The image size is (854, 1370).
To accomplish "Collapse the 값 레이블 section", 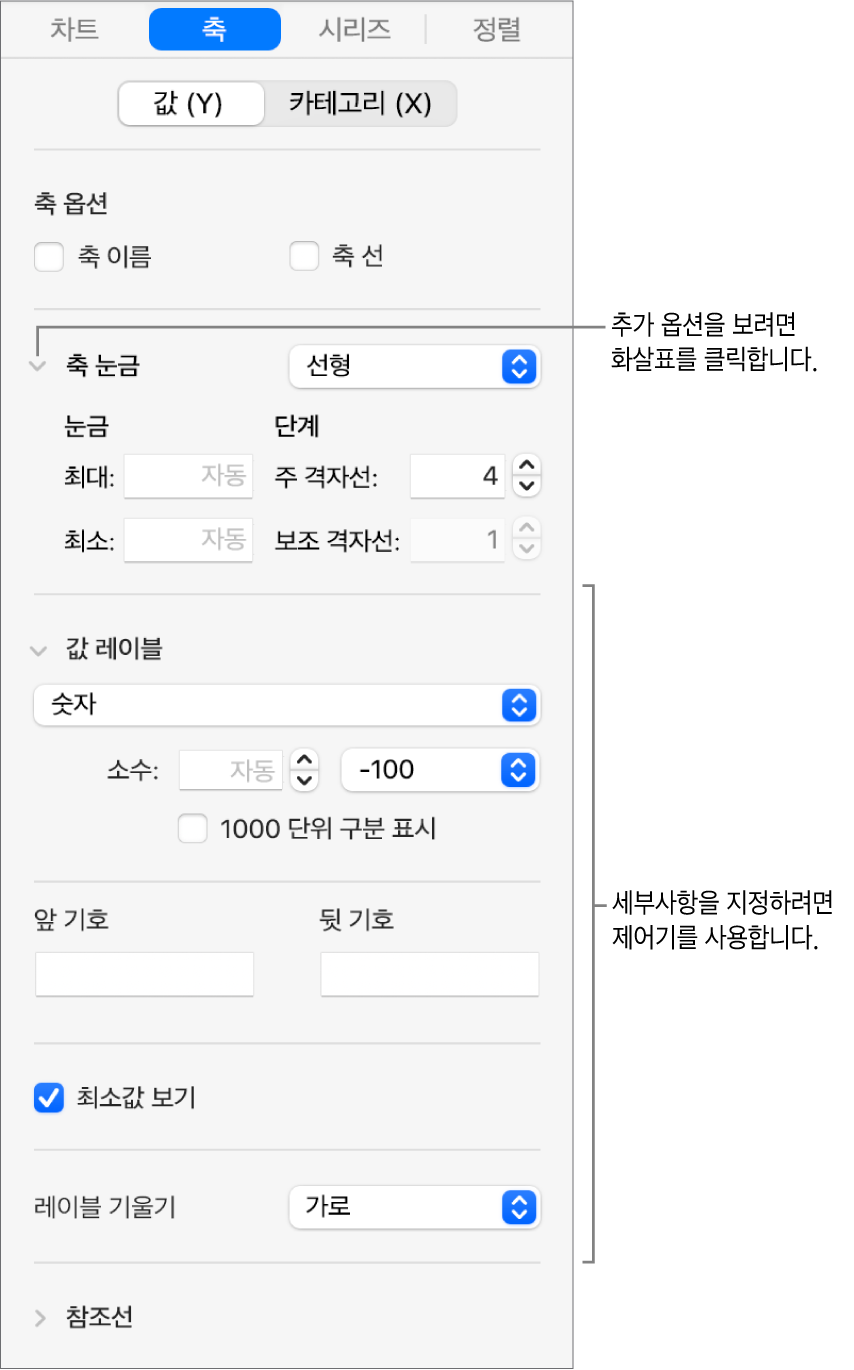I will coord(39,650).
